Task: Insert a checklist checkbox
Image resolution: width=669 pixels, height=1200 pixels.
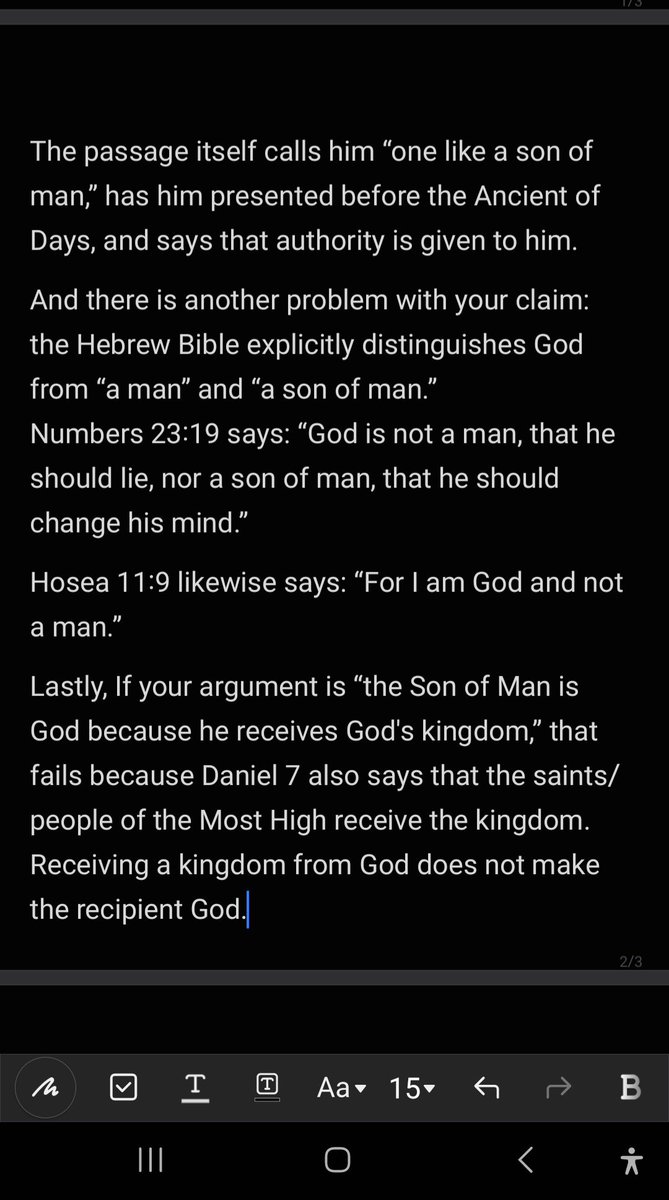Action: pos(123,1087)
